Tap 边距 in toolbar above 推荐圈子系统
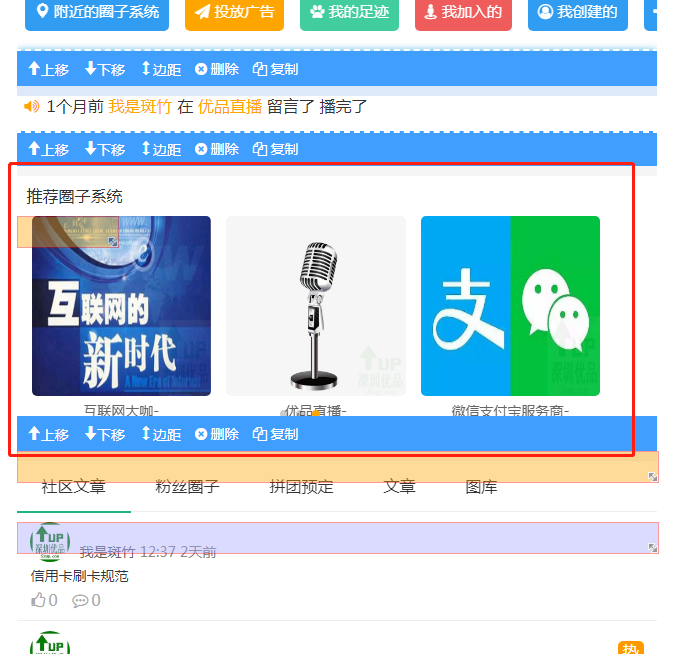The height and width of the screenshot is (654, 677). pyautogui.click(x=160, y=149)
